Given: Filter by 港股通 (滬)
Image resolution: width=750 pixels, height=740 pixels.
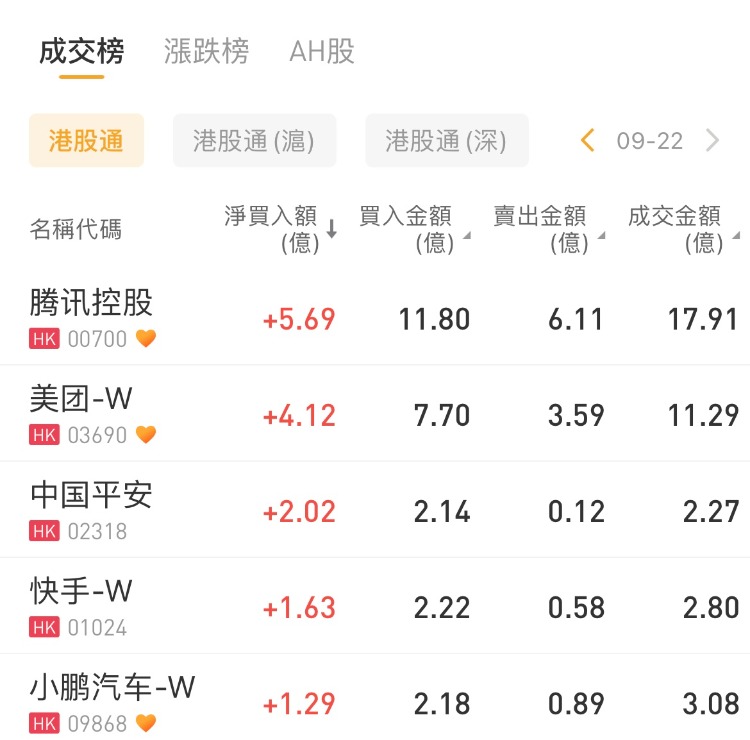Looking at the screenshot, I should (254, 141).
